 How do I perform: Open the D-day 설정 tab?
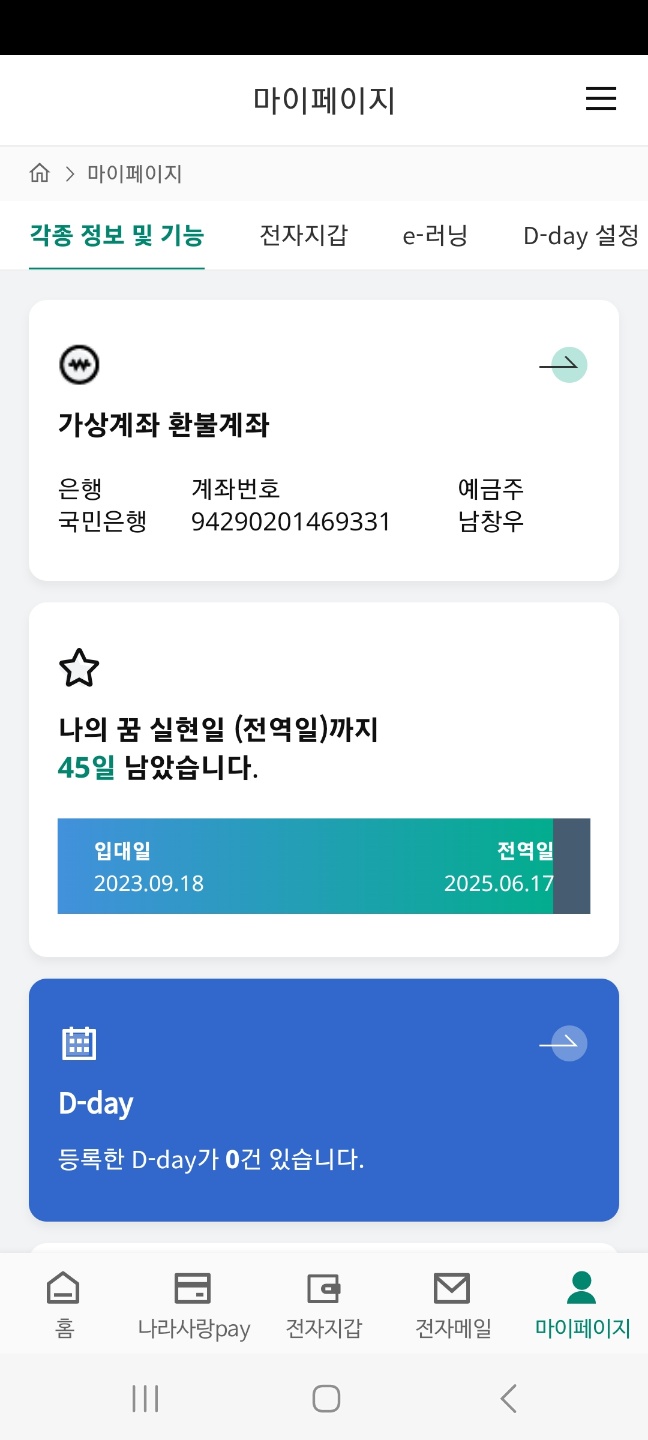tap(581, 236)
